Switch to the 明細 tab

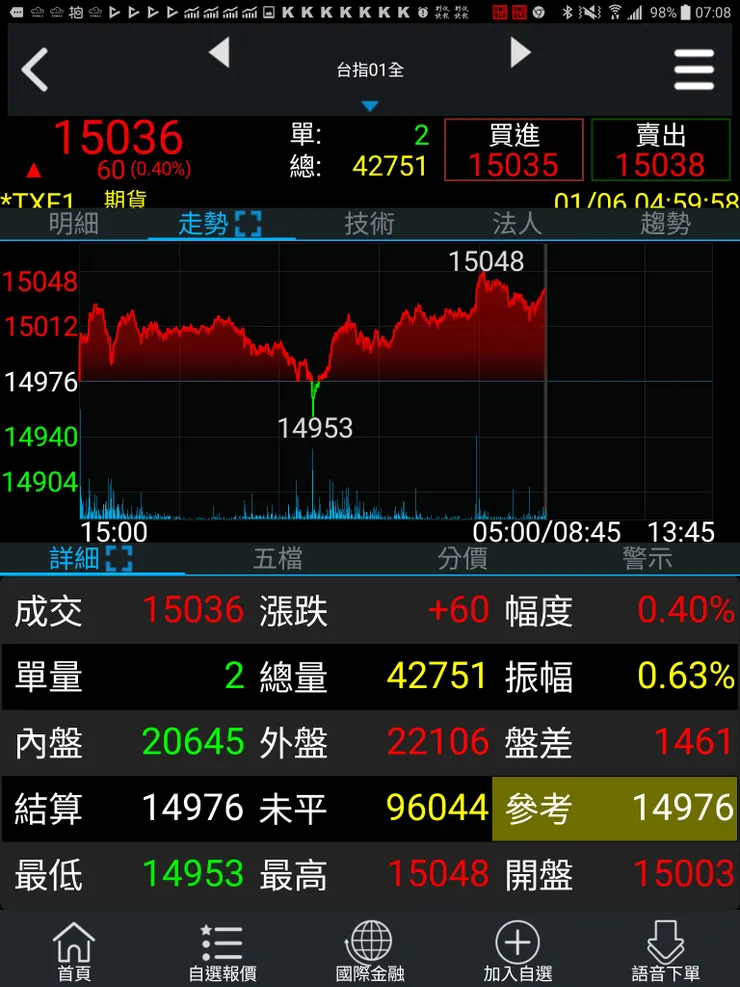pyautogui.click(x=74, y=224)
